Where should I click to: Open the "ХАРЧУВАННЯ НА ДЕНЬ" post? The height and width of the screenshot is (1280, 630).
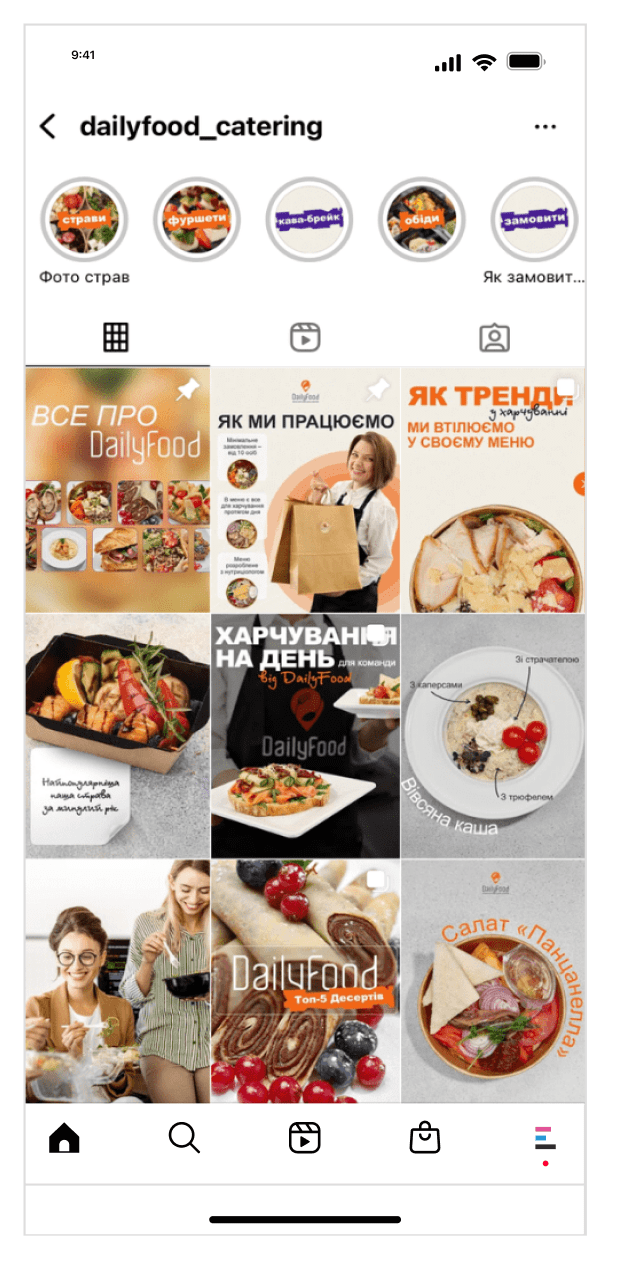coord(305,736)
